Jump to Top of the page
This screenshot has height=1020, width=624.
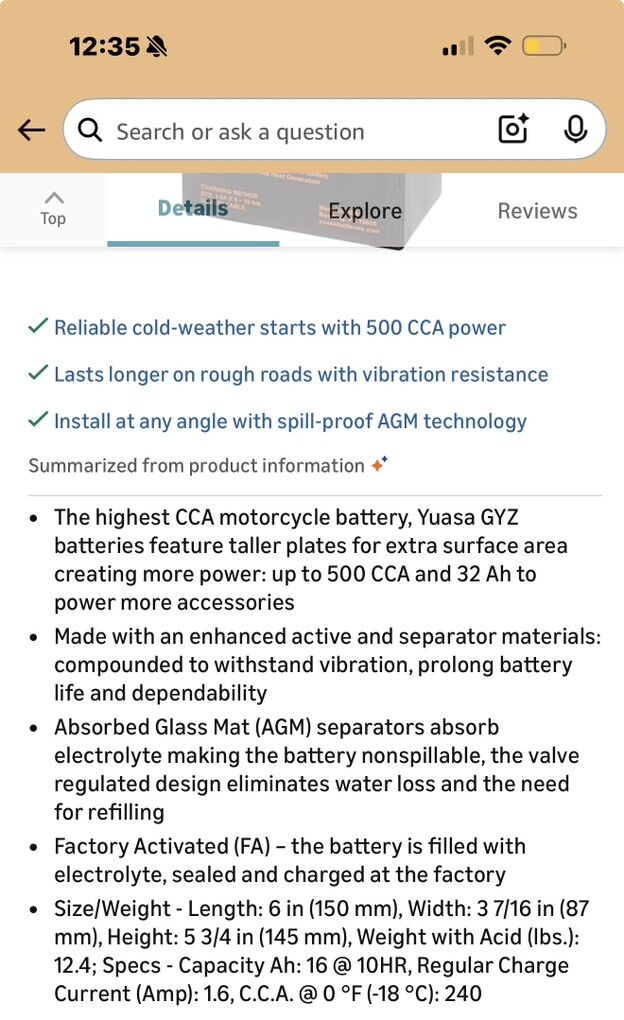click(53, 208)
